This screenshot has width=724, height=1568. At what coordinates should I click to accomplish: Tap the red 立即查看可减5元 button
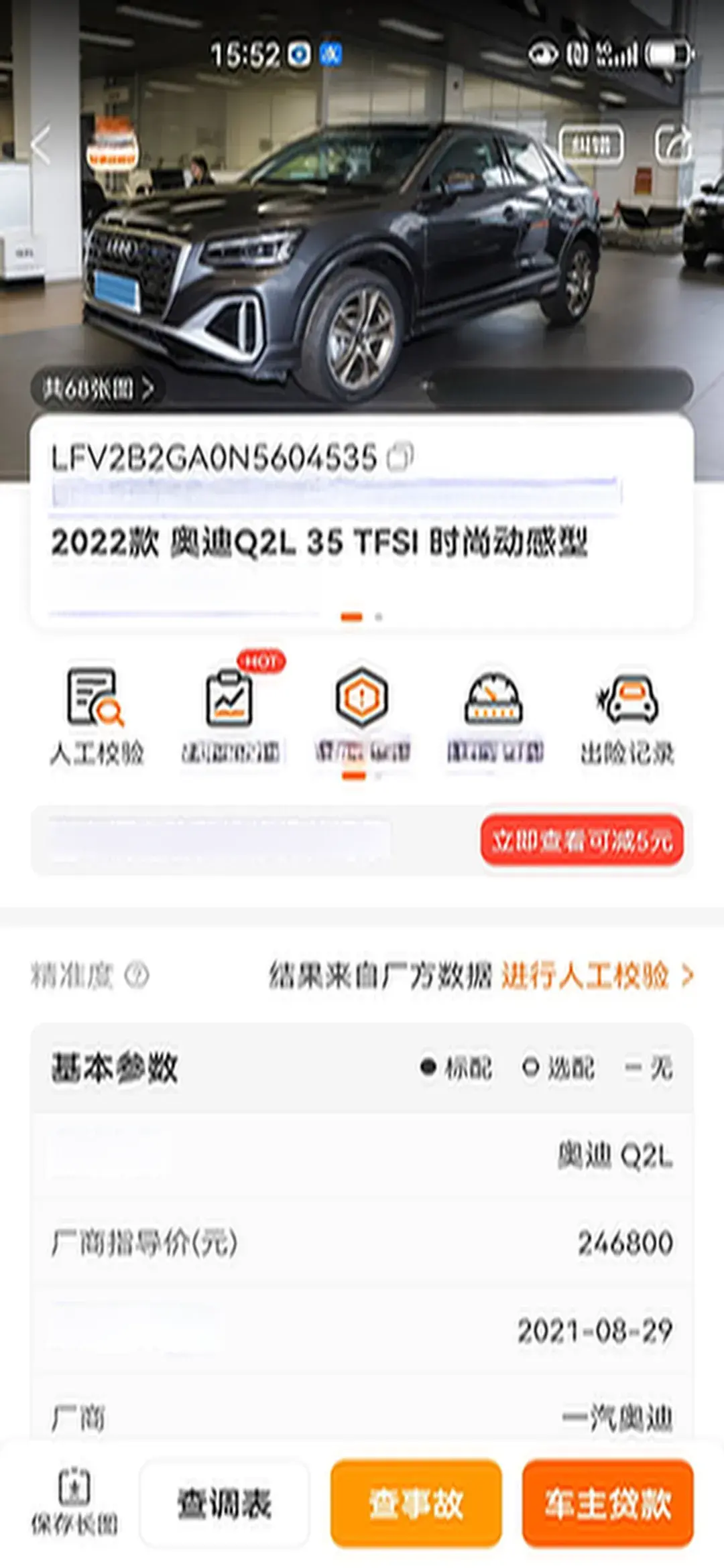[x=581, y=840]
